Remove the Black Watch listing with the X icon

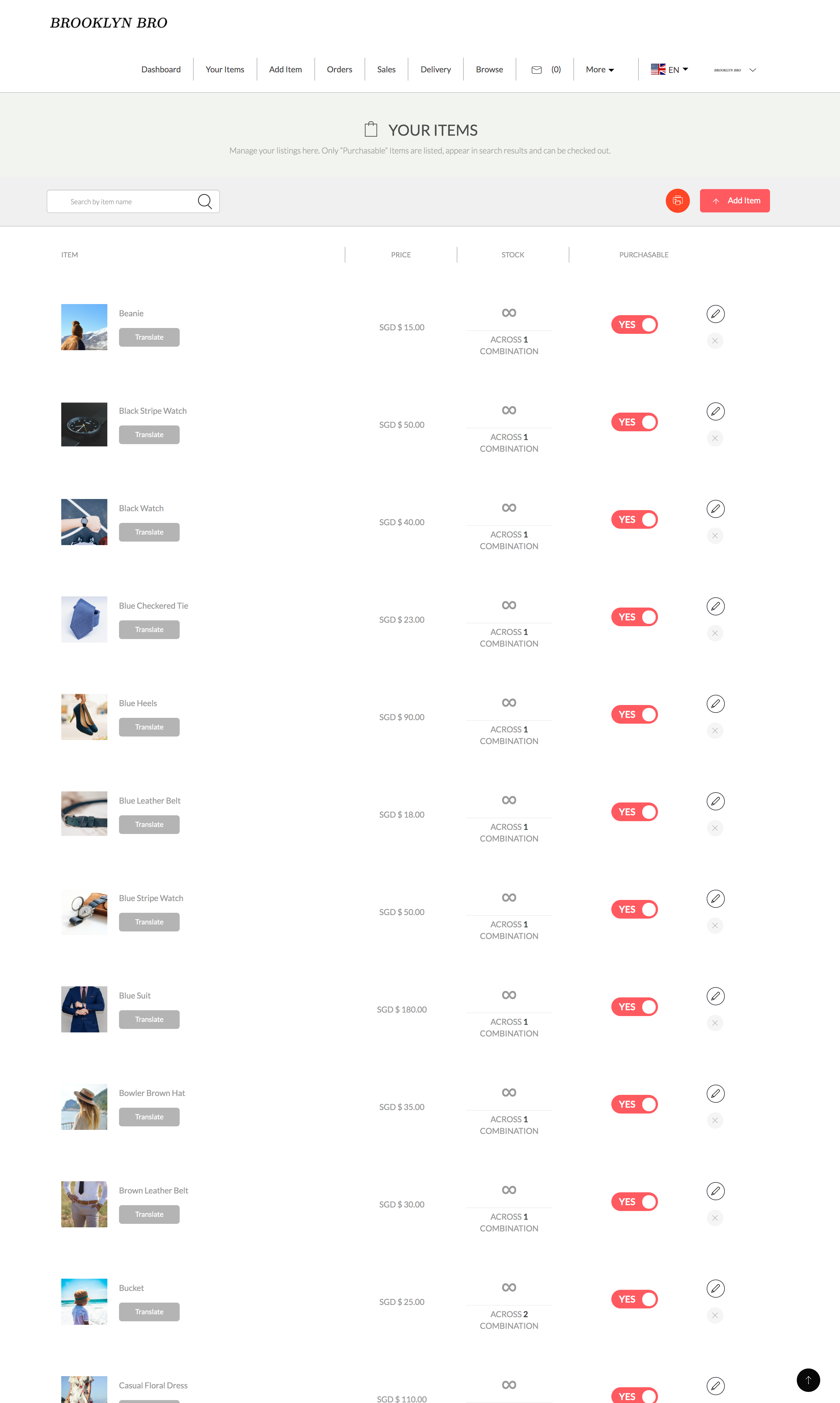pos(715,535)
